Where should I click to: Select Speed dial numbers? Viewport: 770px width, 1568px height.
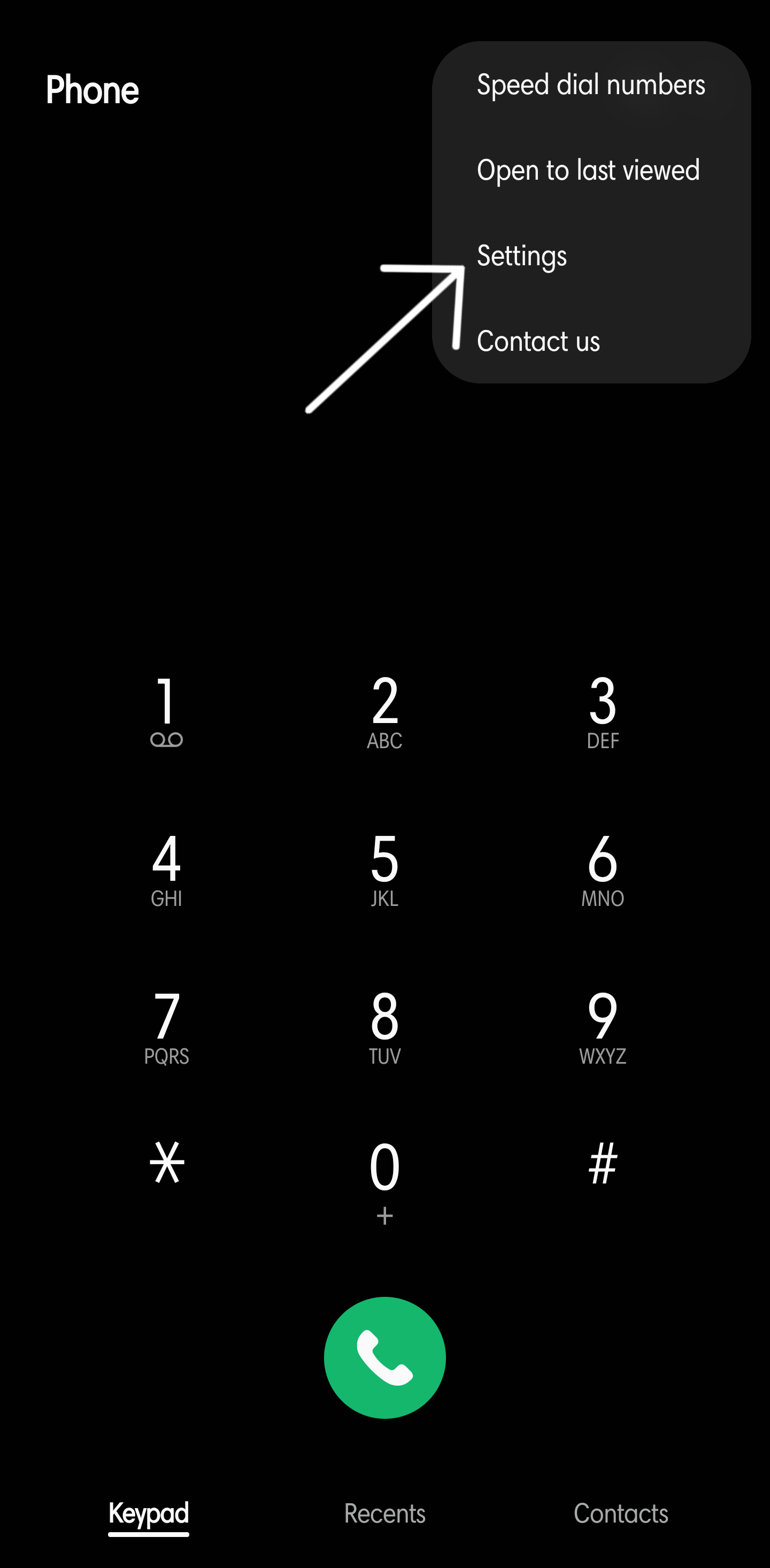[x=590, y=85]
